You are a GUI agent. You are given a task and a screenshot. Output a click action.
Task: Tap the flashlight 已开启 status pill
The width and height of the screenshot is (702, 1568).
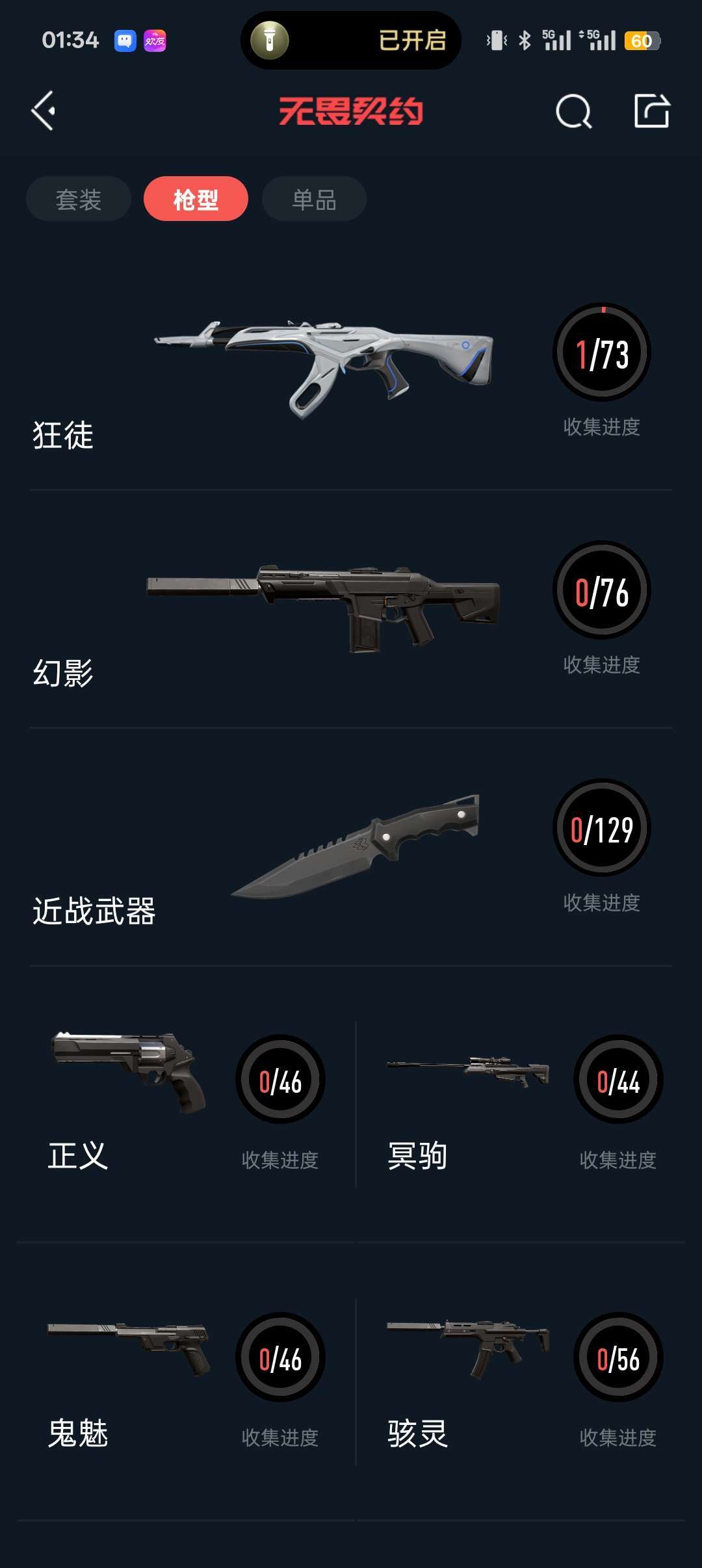[351, 40]
